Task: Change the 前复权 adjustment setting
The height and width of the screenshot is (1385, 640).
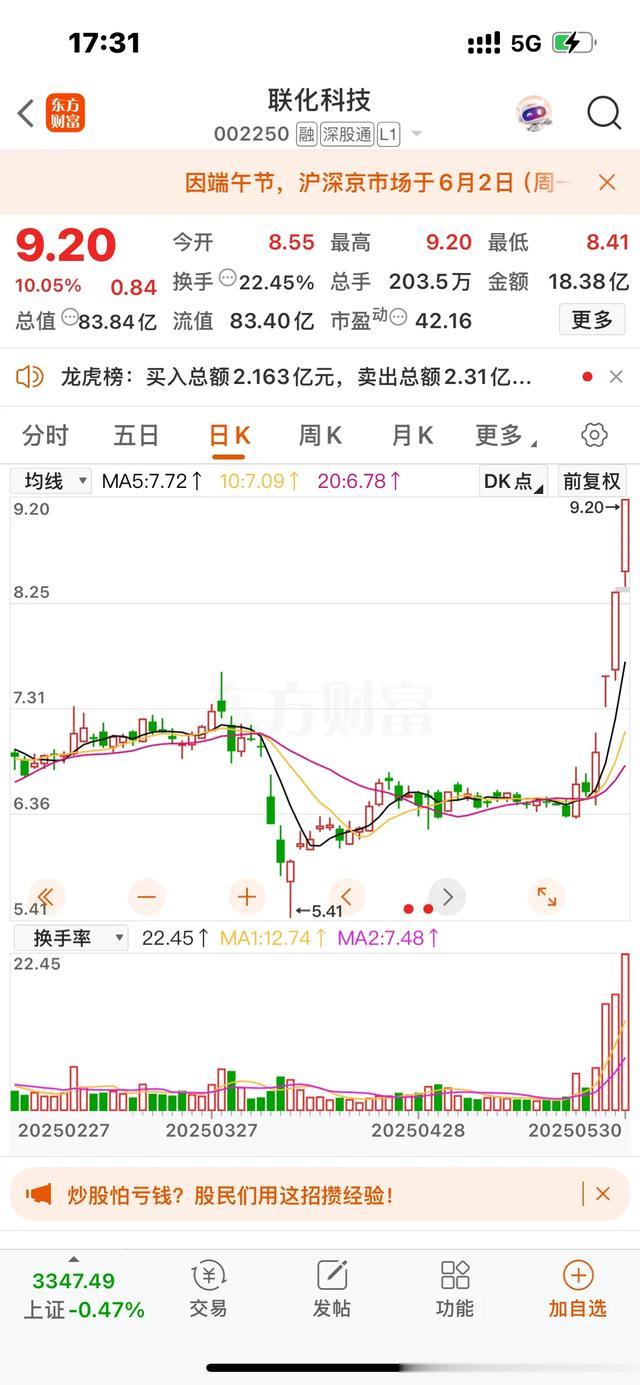Action: (592, 481)
